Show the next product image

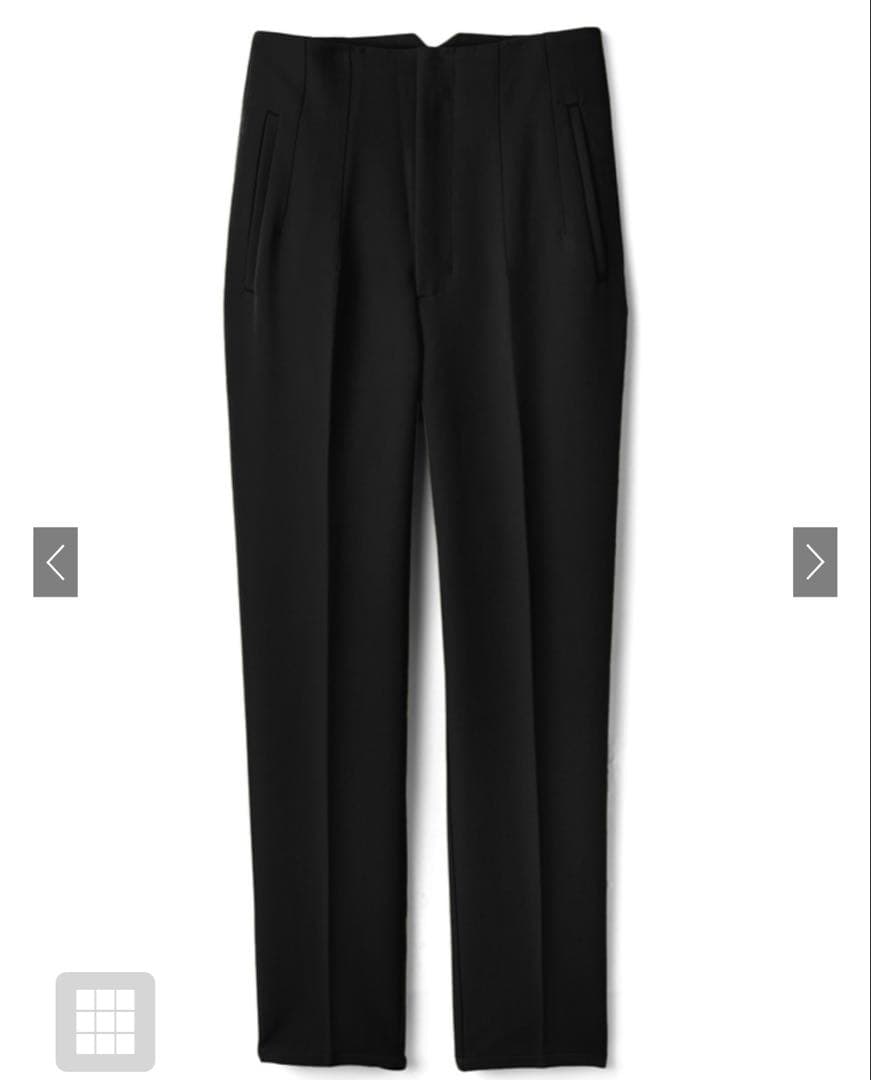click(x=815, y=562)
